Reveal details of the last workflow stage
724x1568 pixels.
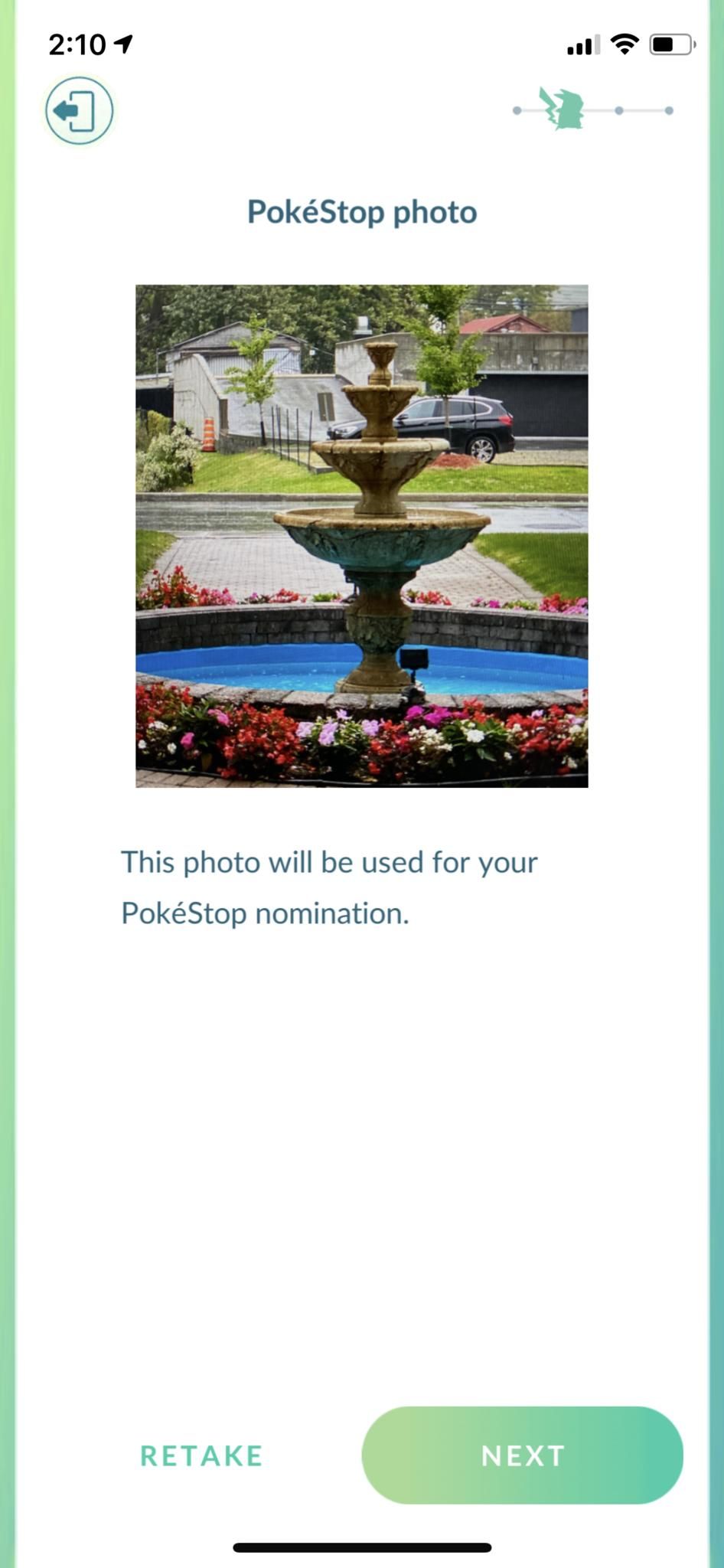[670, 111]
